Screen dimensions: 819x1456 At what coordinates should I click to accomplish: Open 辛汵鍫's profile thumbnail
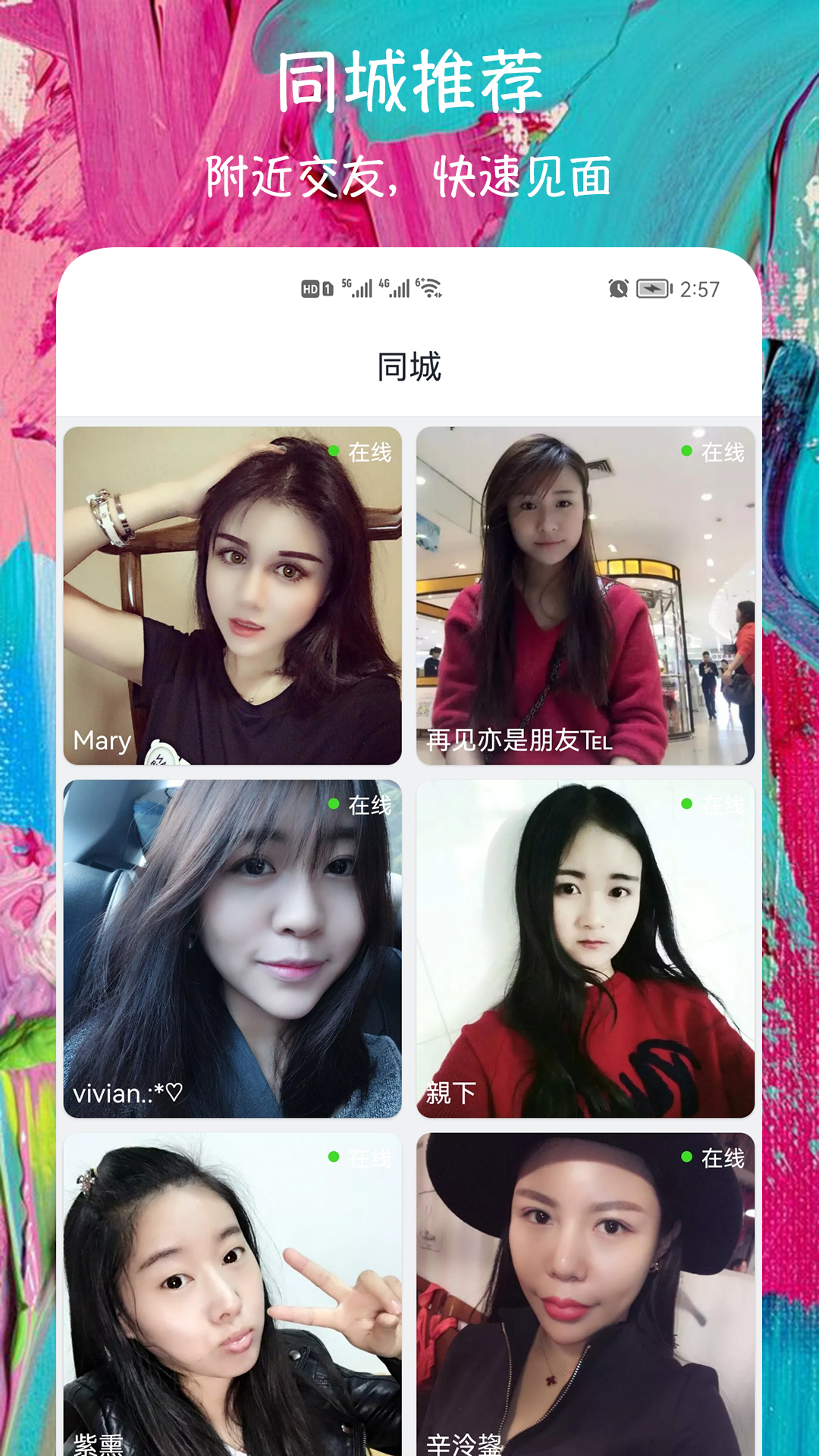pos(585,1289)
